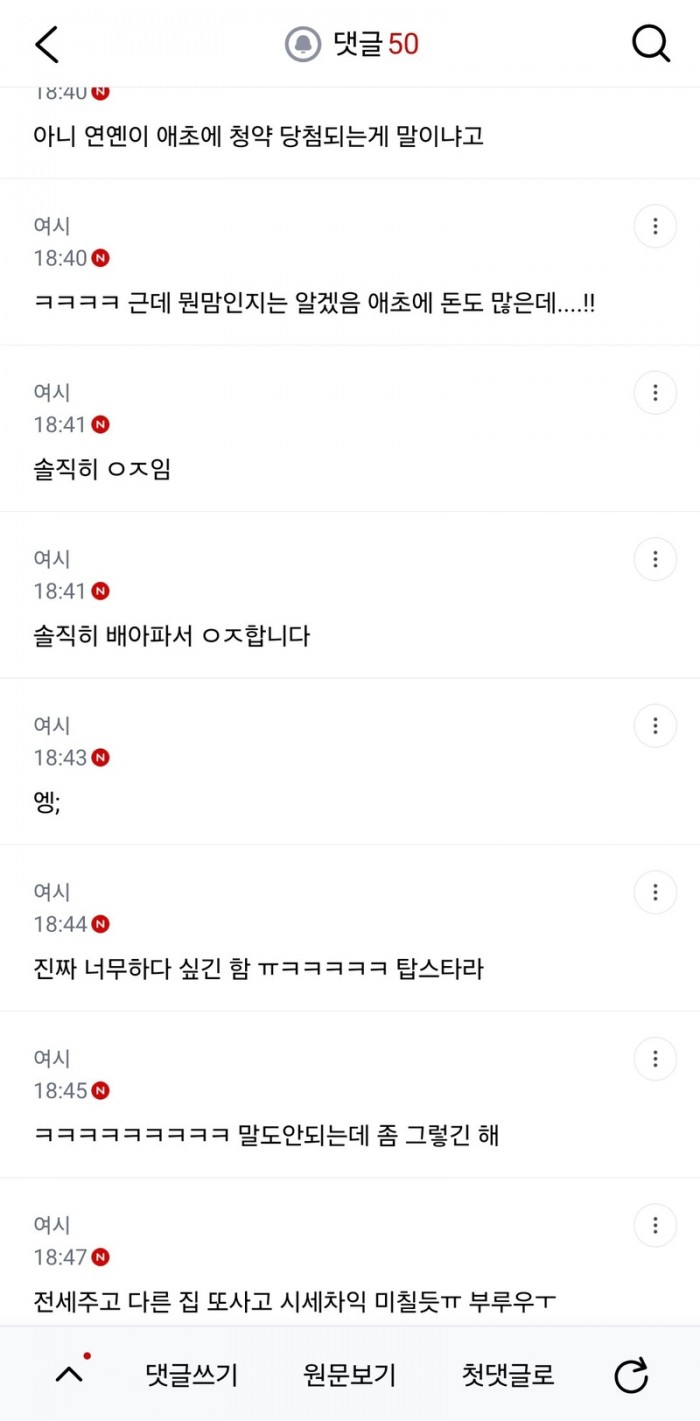
Task: Open the menu on the 솔직히 배아파서 comment
Action: pyautogui.click(x=655, y=559)
